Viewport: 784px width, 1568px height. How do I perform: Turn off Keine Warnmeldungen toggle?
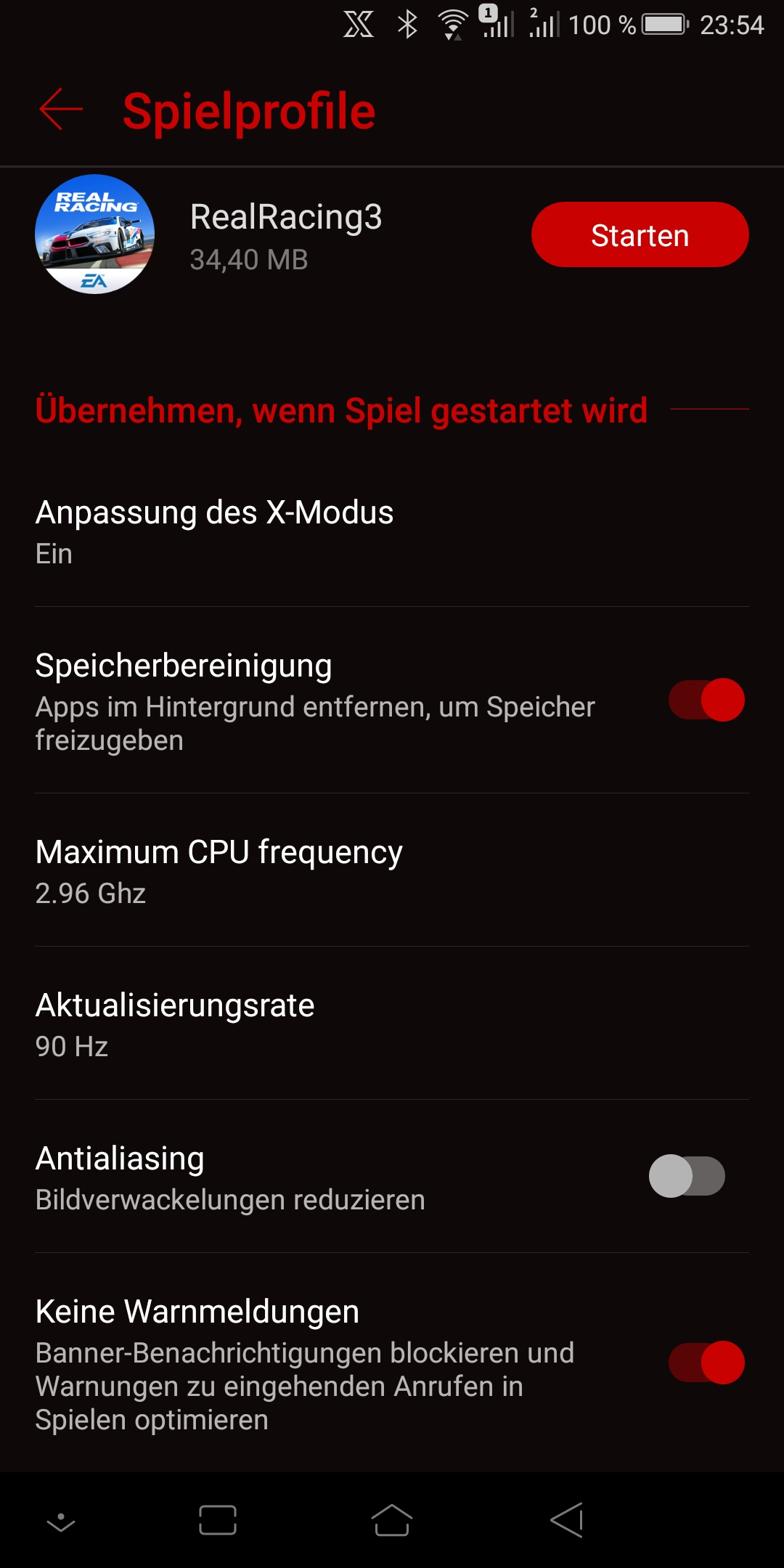pyautogui.click(x=706, y=1363)
